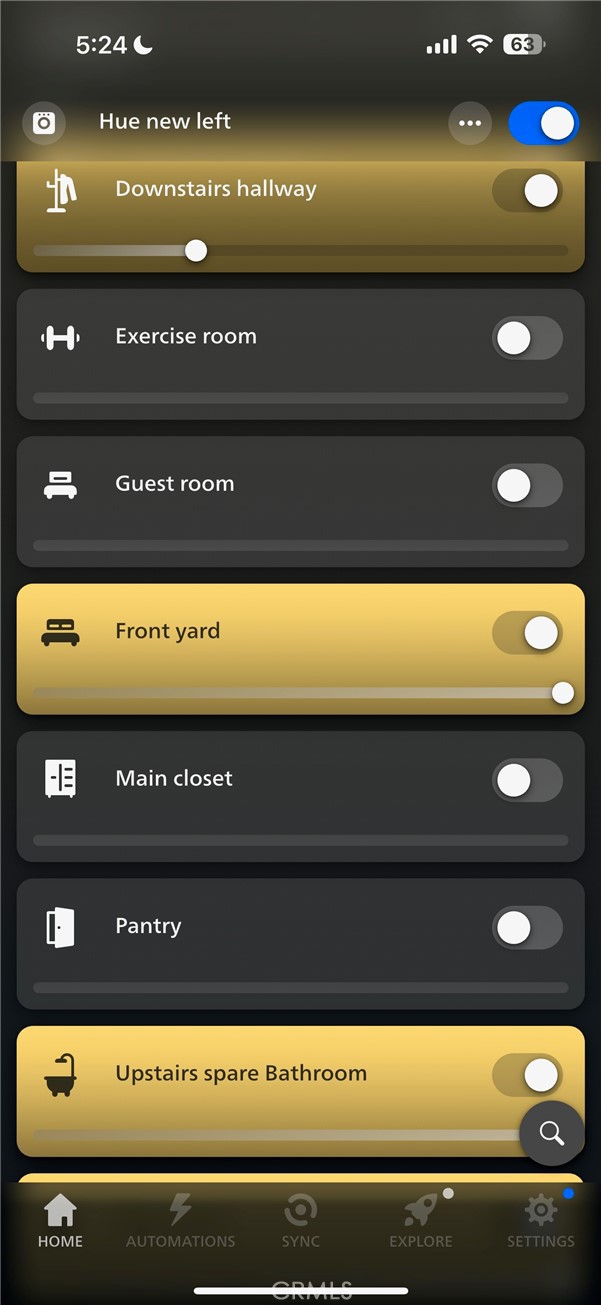
Task: Turn on Main closet lights
Action: (527, 781)
